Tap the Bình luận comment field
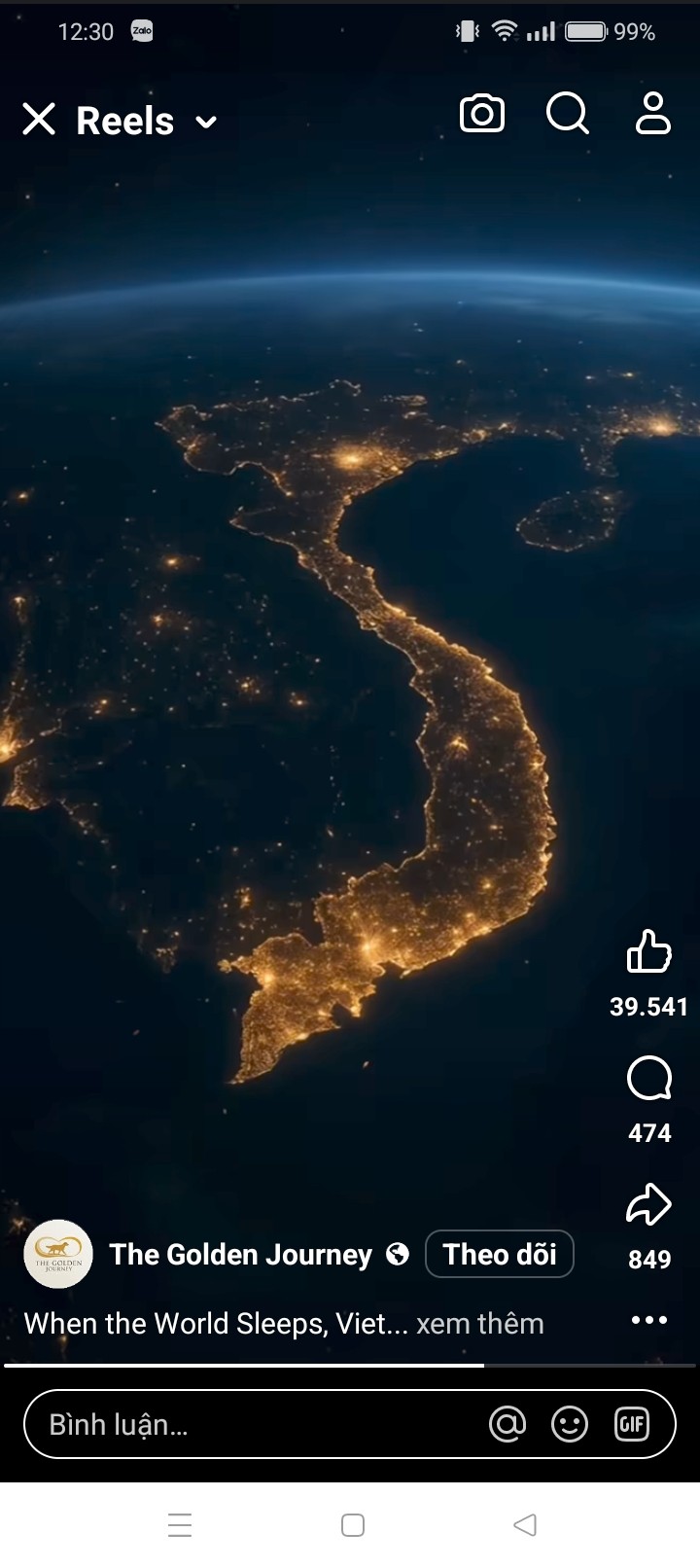 (x=243, y=1425)
